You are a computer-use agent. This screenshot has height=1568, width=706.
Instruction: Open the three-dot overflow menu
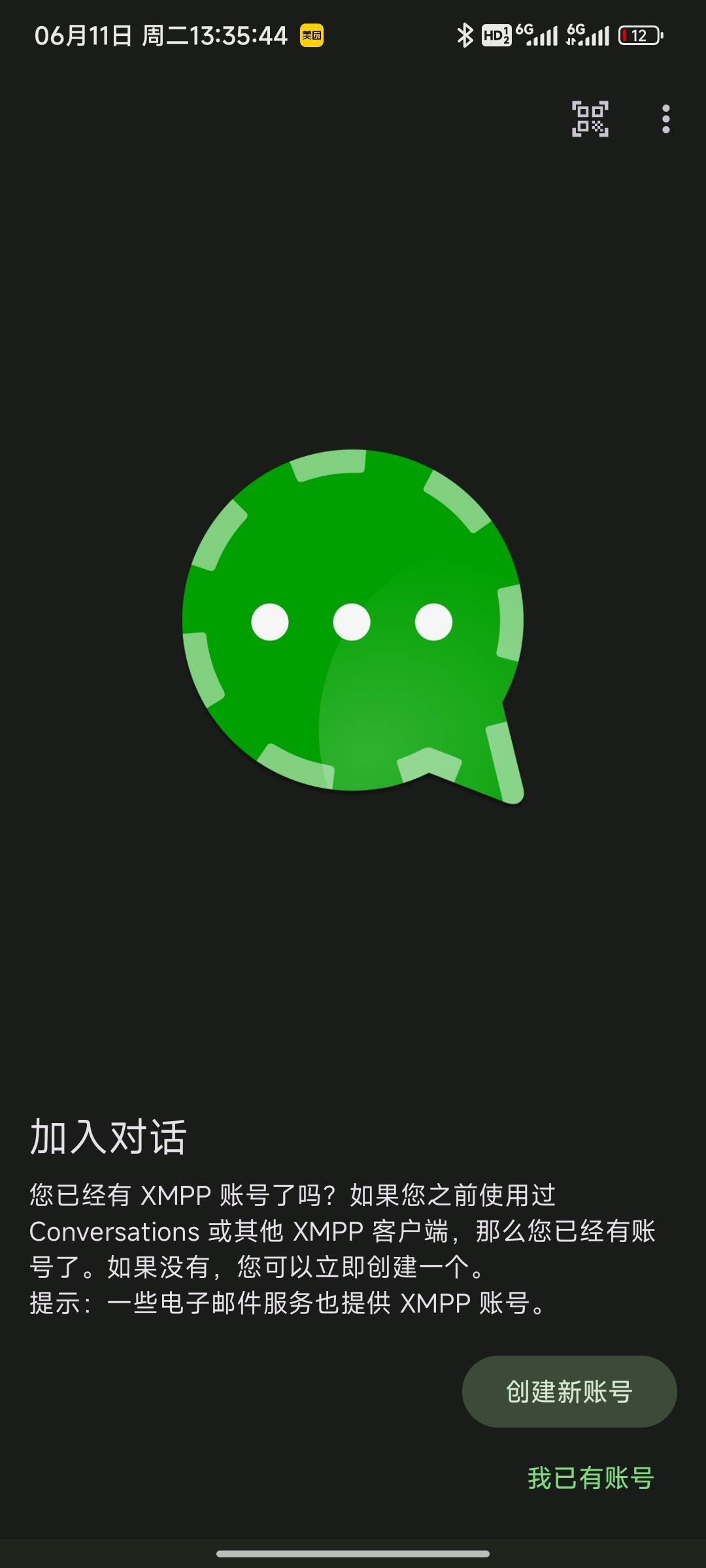pos(665,119)
